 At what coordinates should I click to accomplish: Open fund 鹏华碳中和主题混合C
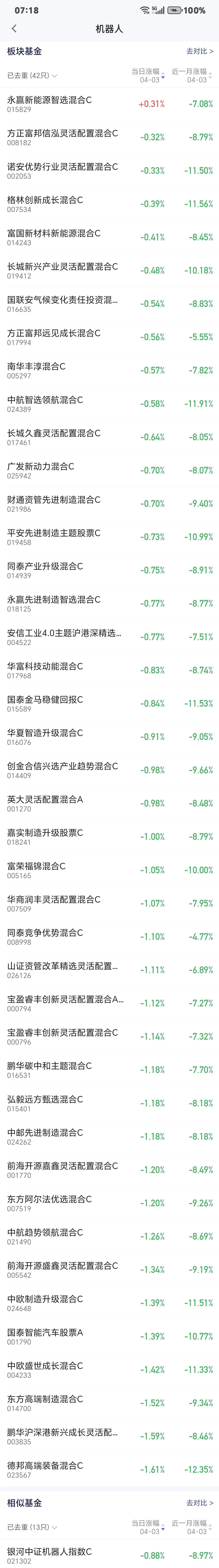[x=109, y=1070]
